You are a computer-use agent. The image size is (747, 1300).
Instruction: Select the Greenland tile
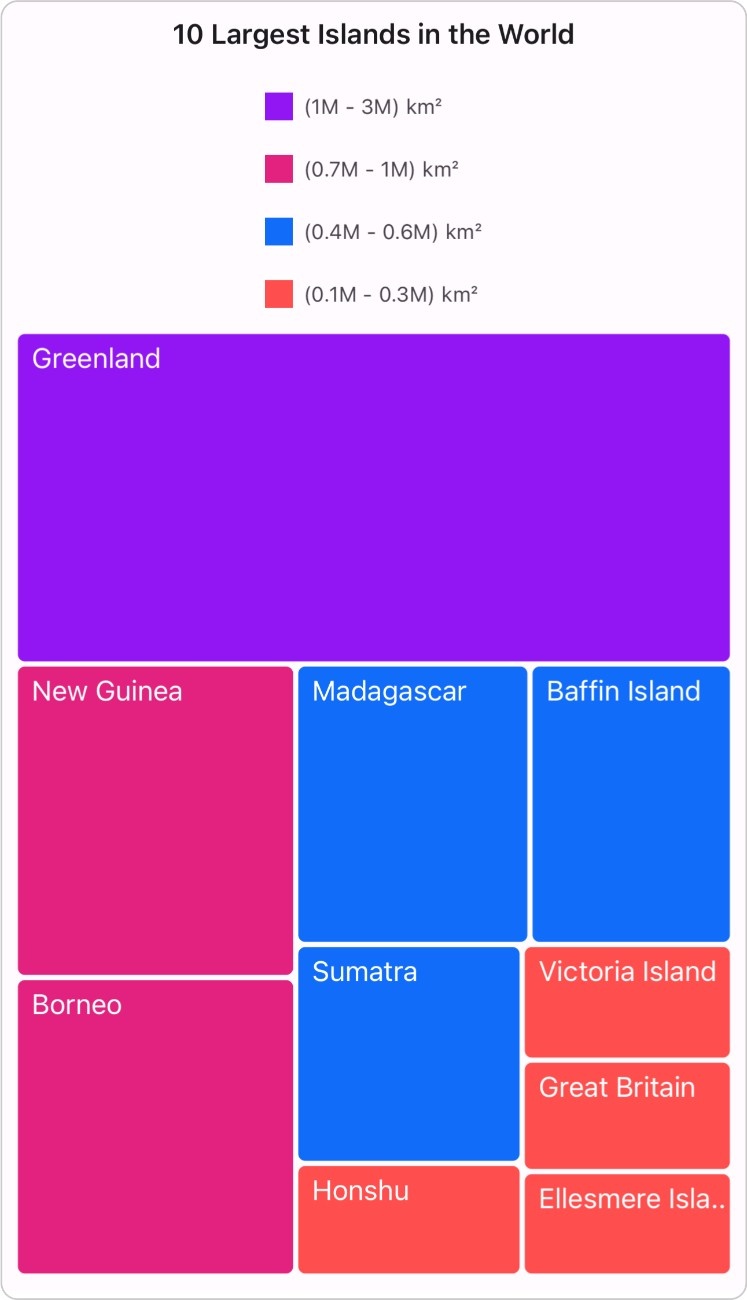tap(373, 497)
